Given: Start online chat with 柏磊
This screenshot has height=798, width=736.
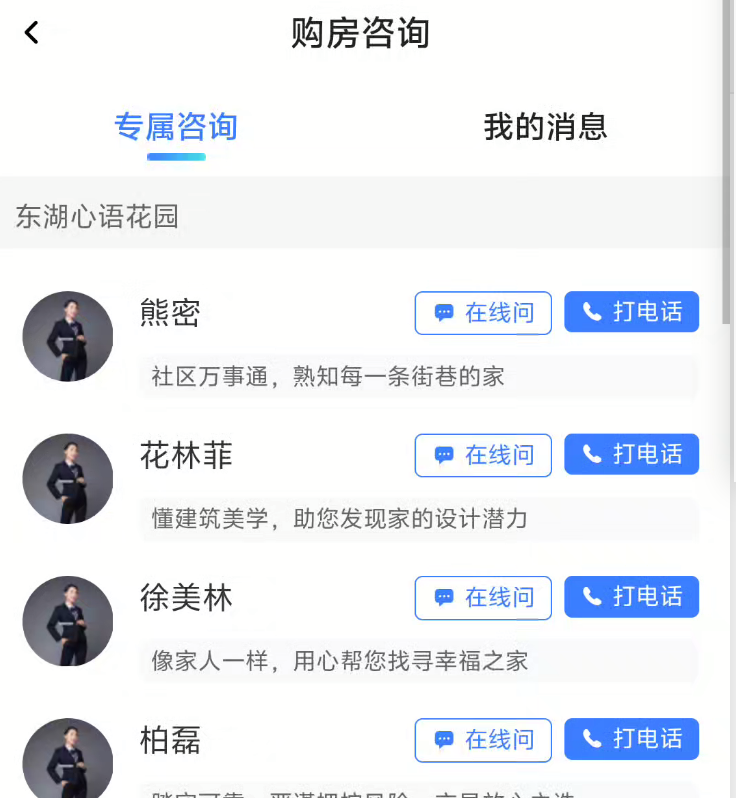Looking at the screenshot, I should (483, 739).
